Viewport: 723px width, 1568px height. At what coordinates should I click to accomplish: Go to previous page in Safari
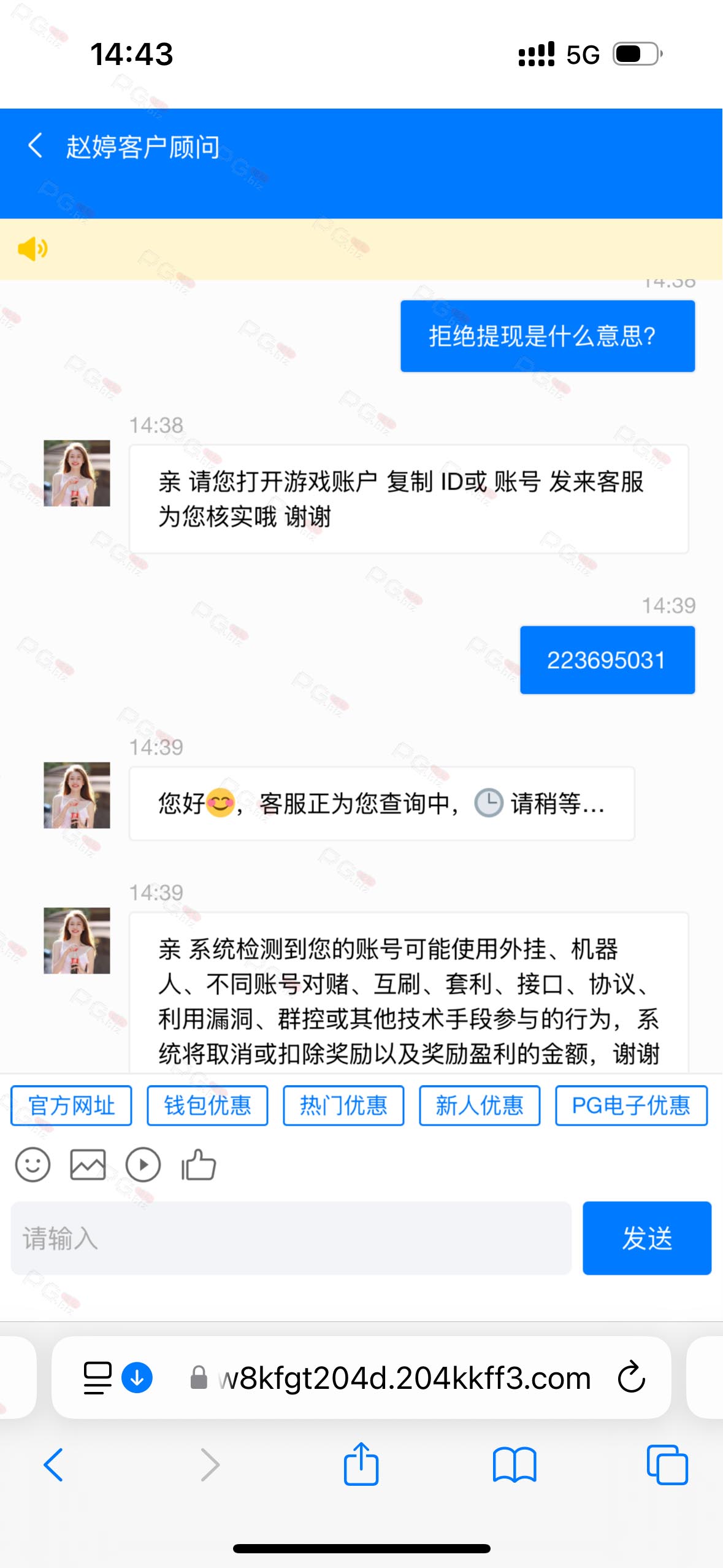54,1465
